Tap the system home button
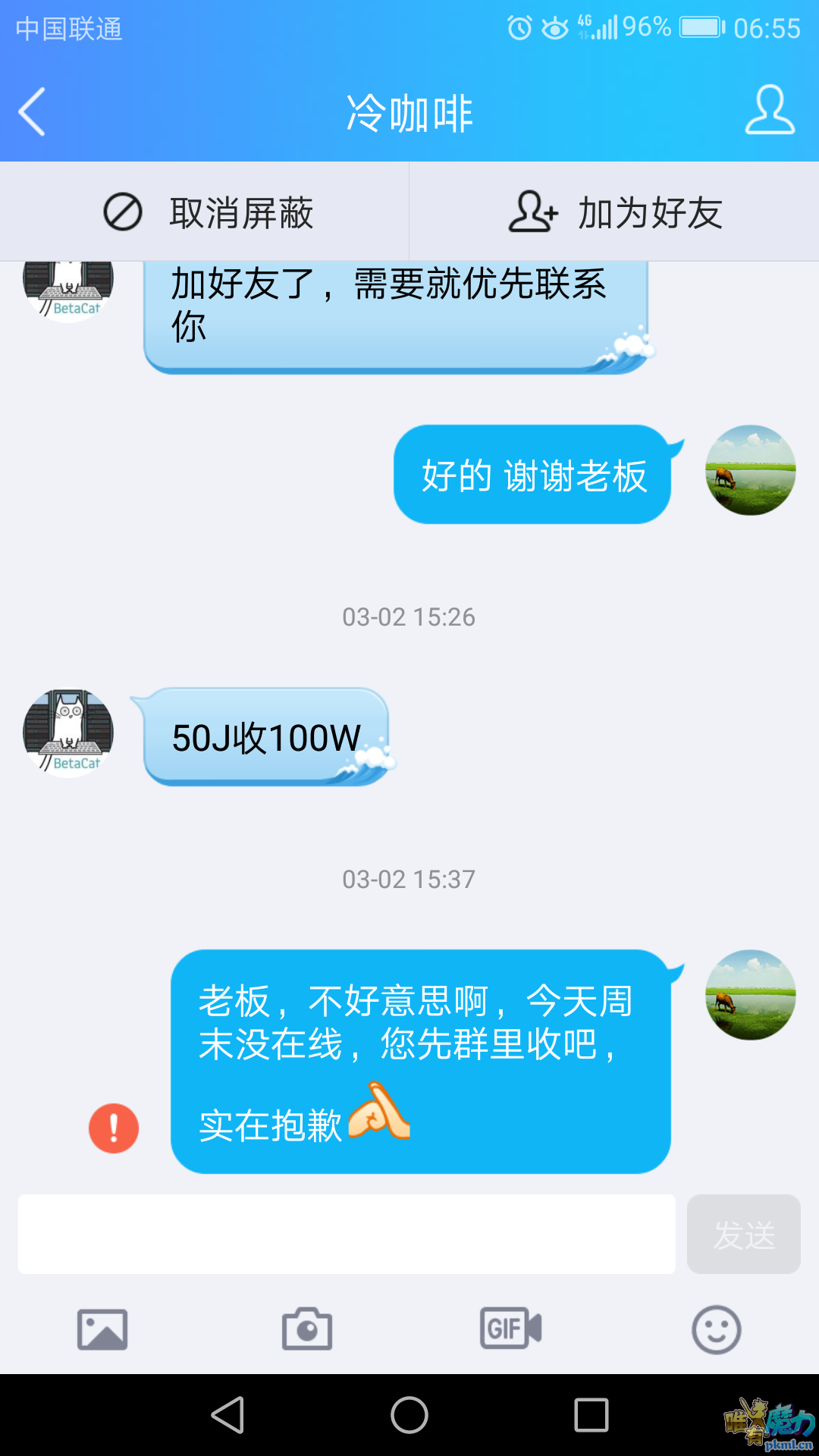The width and height of the screenshot is (819, 1456). 409,1415
